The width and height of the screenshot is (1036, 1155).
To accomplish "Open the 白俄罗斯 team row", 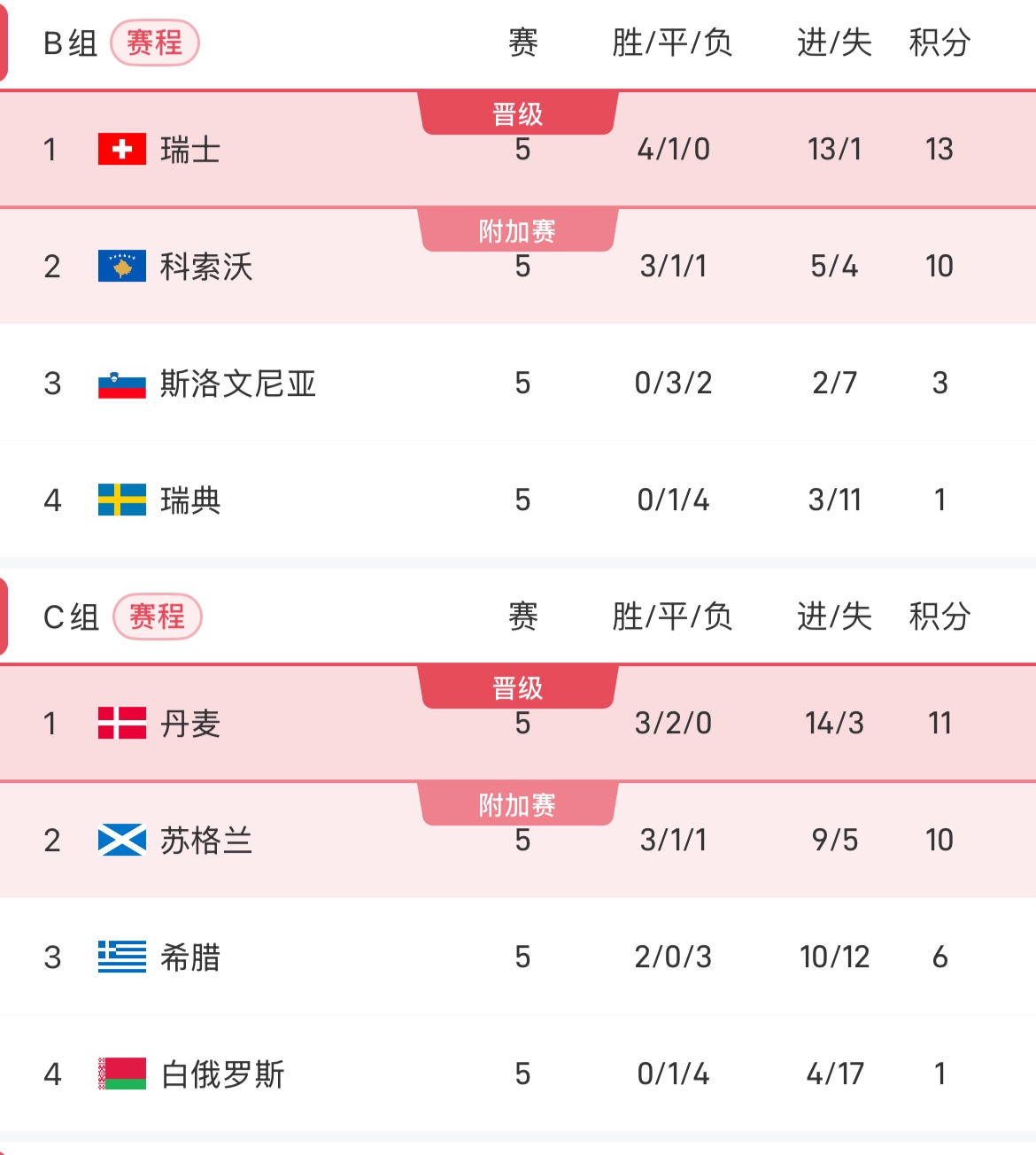I will 222,1074.
